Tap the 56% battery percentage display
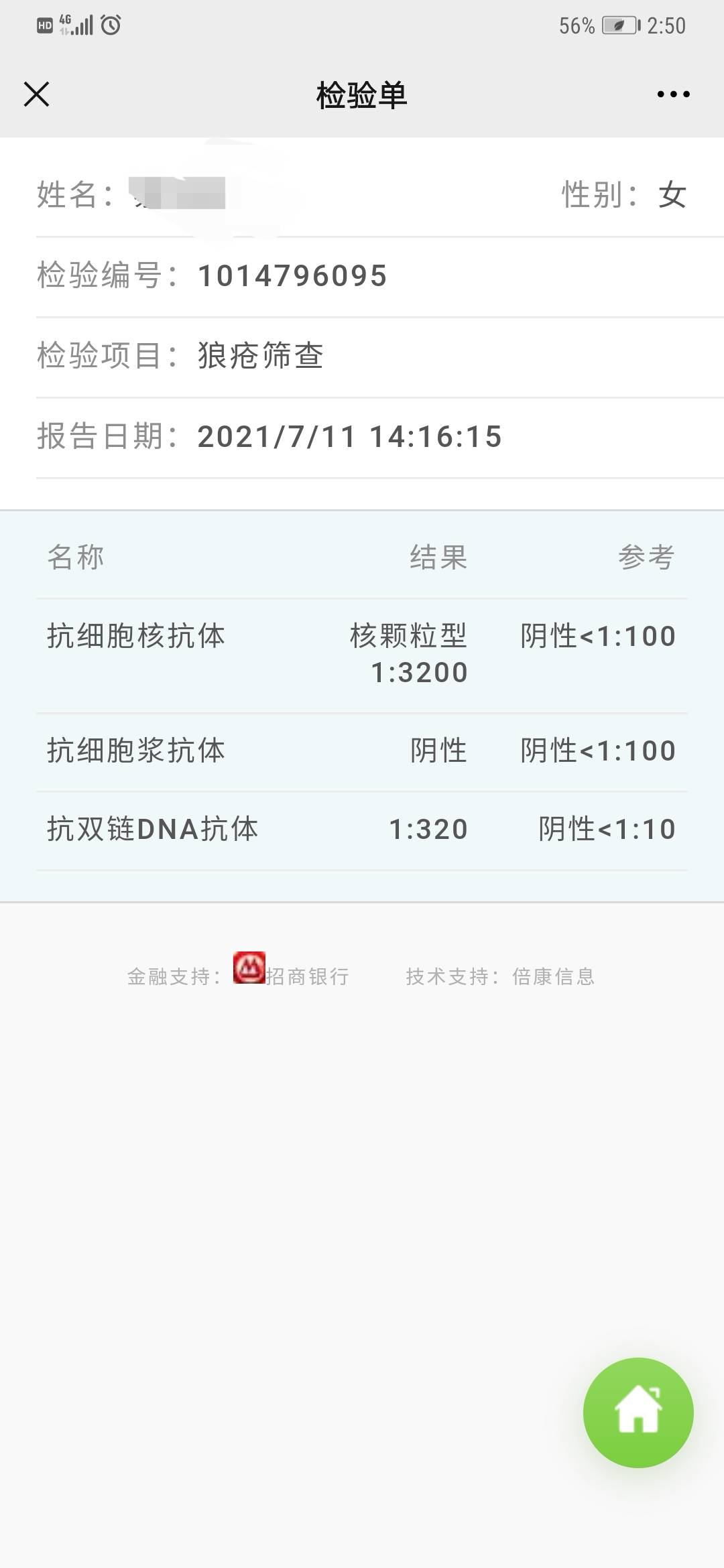The width and height of the screenshot is (724, 1568). point(575,25)
